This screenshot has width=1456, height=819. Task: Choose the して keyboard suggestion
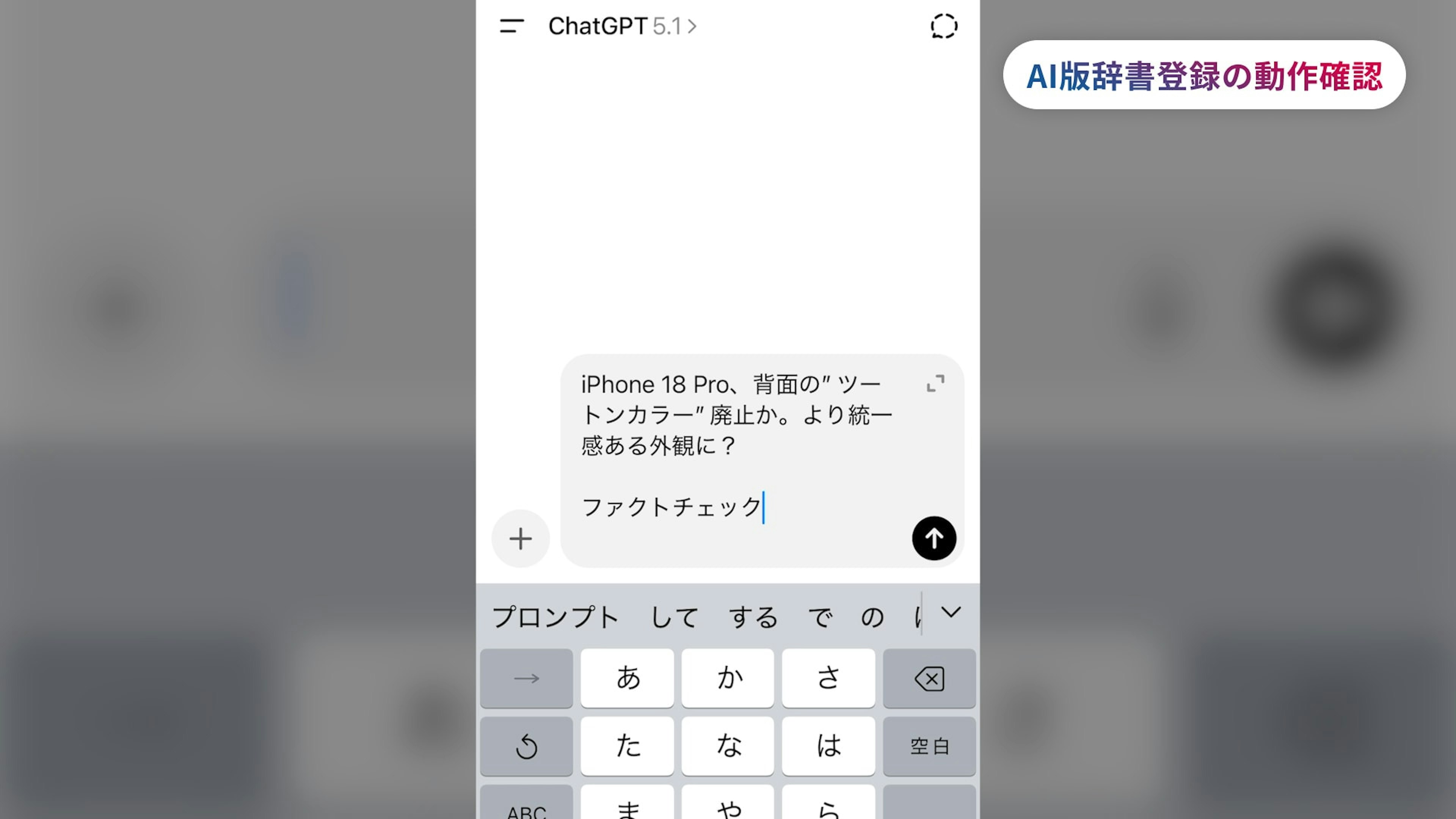click(x=674, y=616)
